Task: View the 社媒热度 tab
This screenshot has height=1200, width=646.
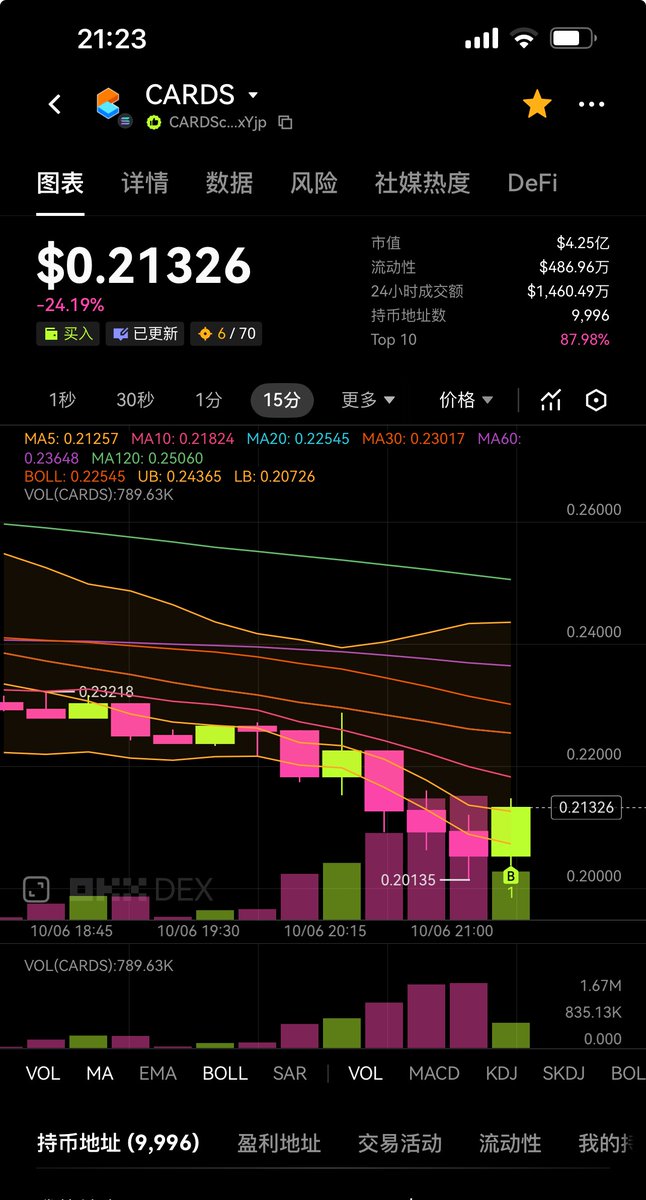Action: (x=422, y=183)
